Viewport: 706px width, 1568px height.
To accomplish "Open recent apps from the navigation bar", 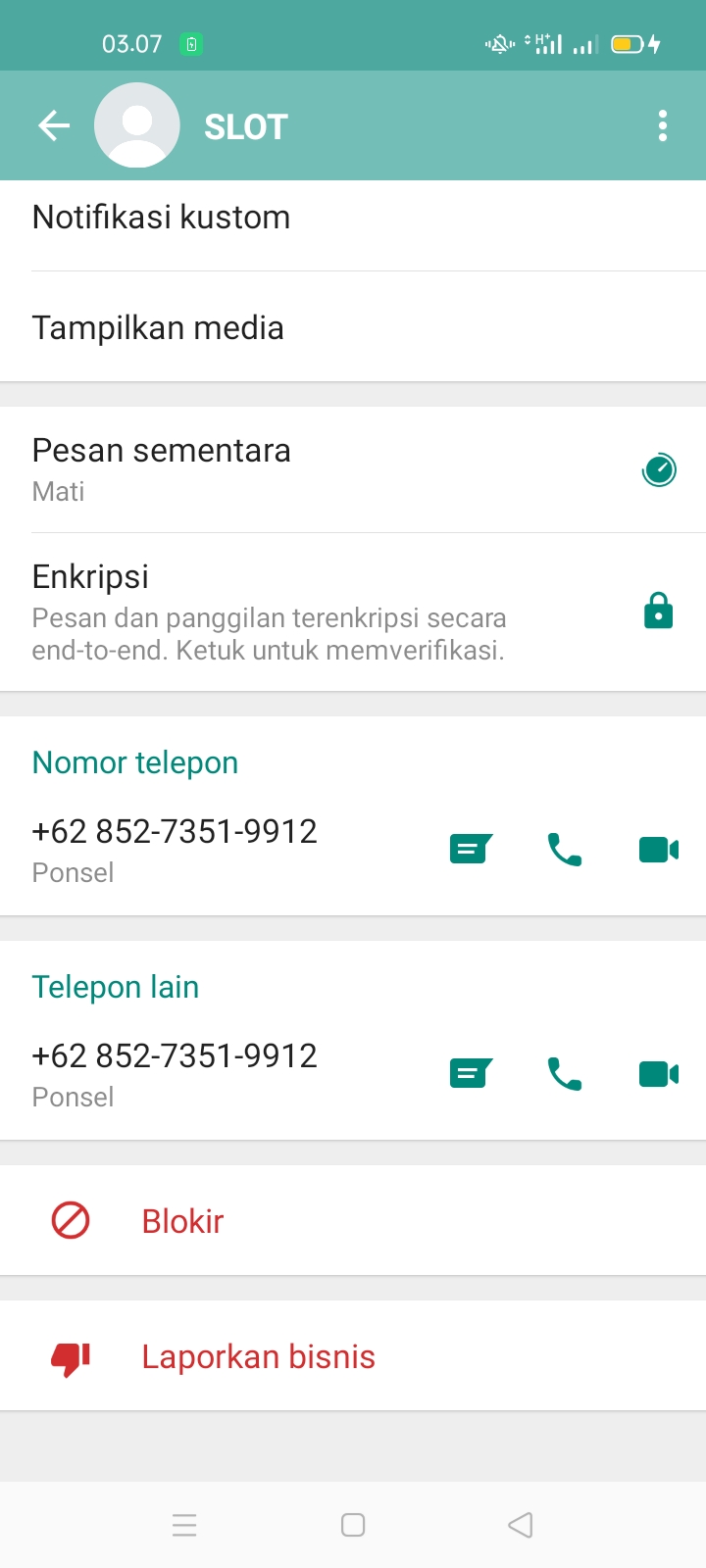I will (x=184, y=1525).
